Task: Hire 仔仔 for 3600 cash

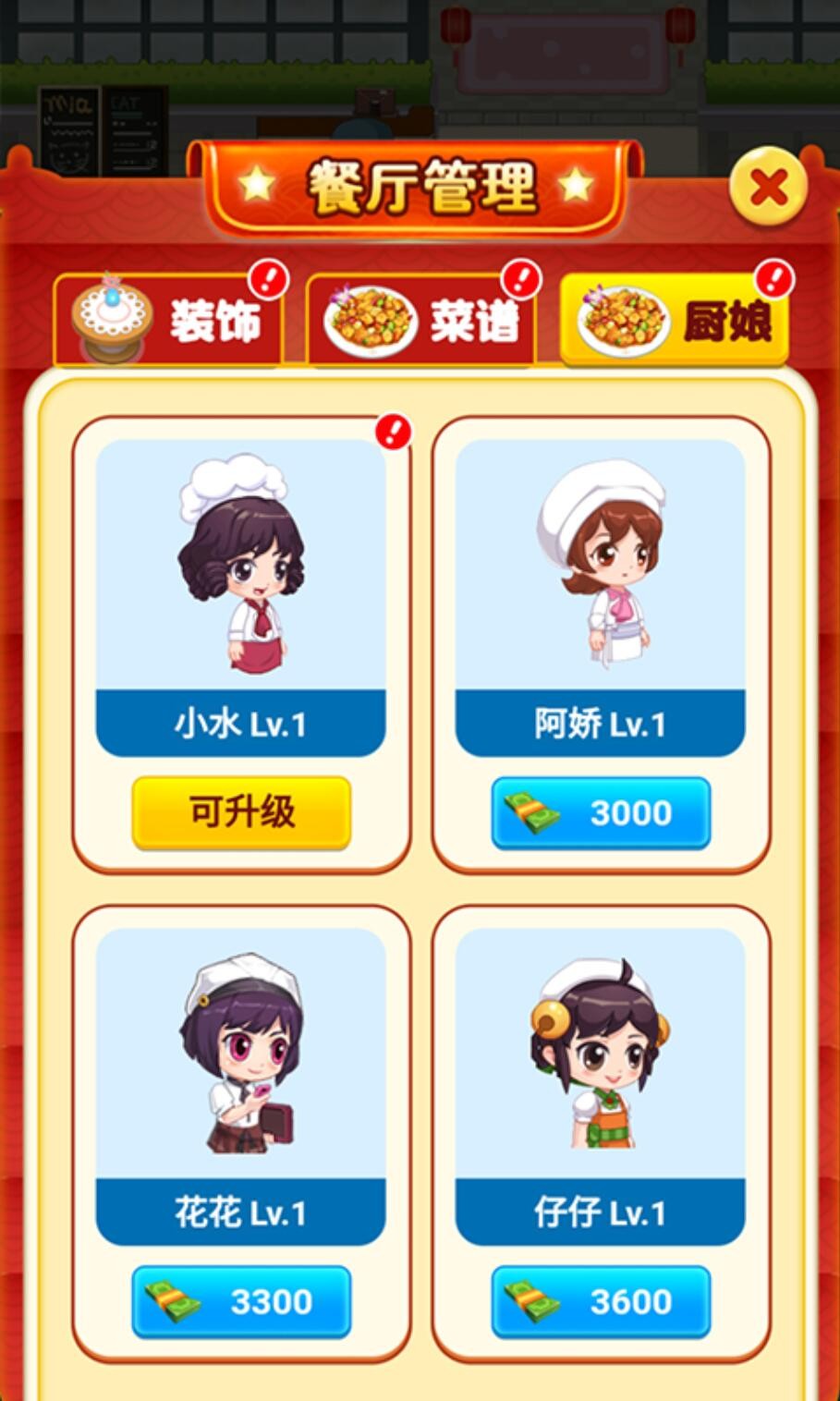Action: pyautogui.click(x=601, y=1301)
